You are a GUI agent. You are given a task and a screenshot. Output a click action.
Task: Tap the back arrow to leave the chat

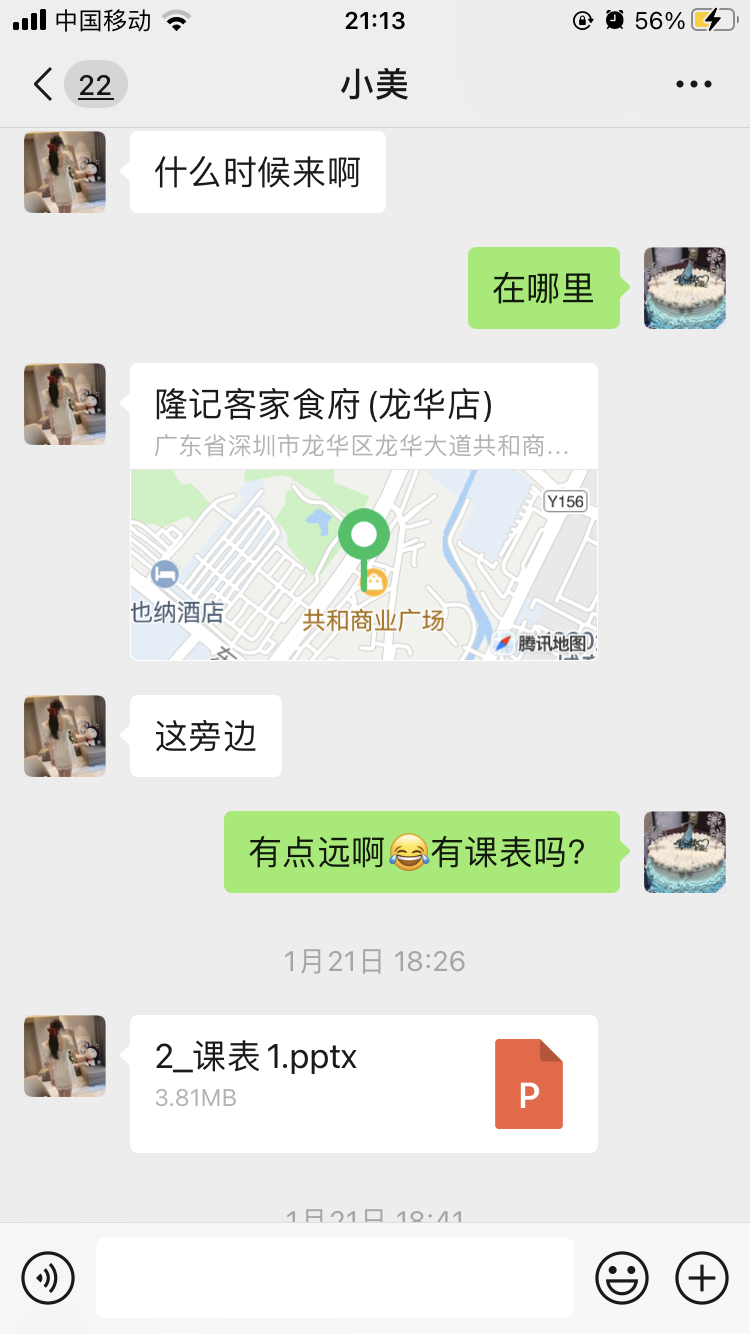point(41,84)
